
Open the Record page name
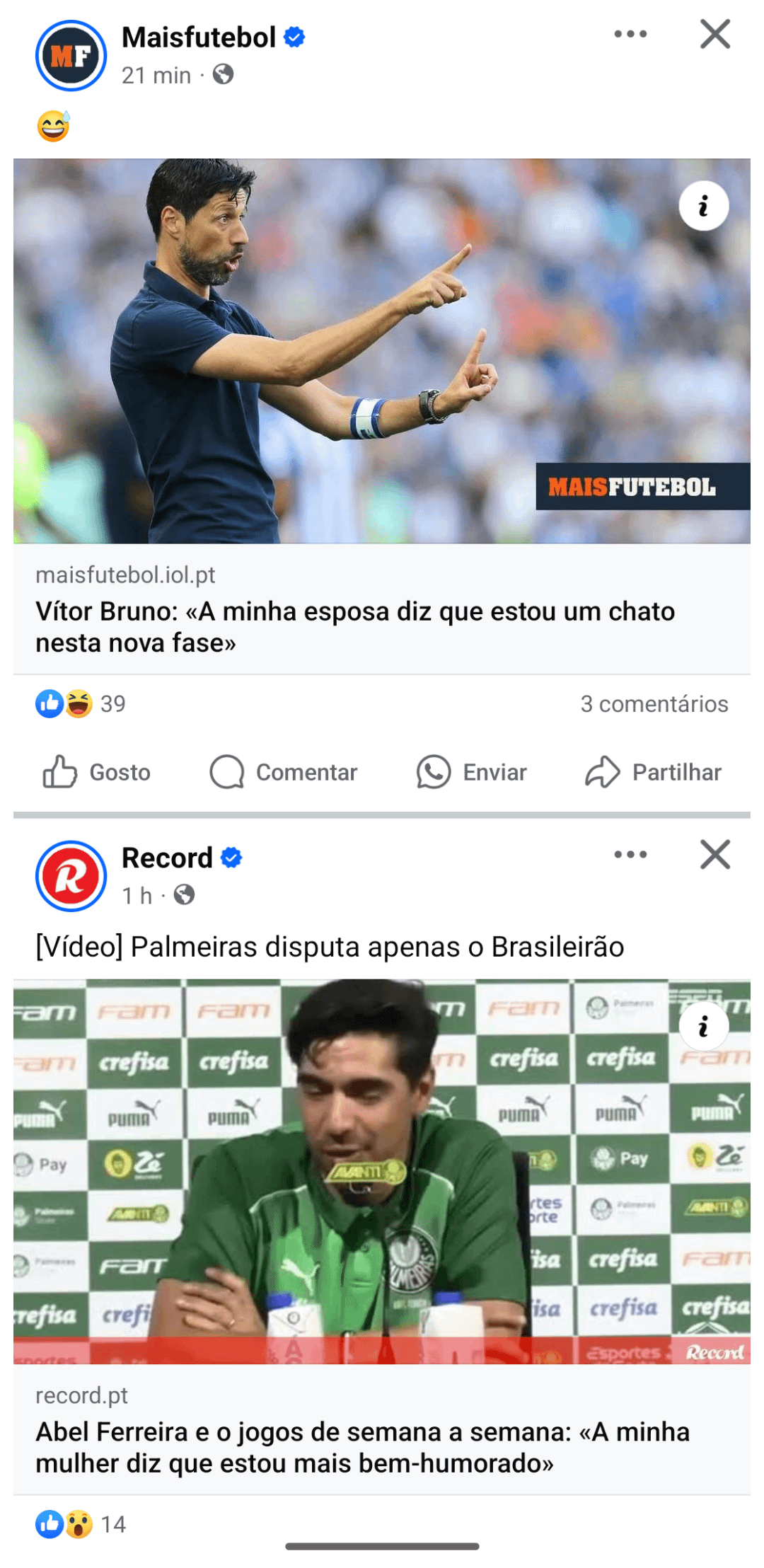tap(167, 858)
